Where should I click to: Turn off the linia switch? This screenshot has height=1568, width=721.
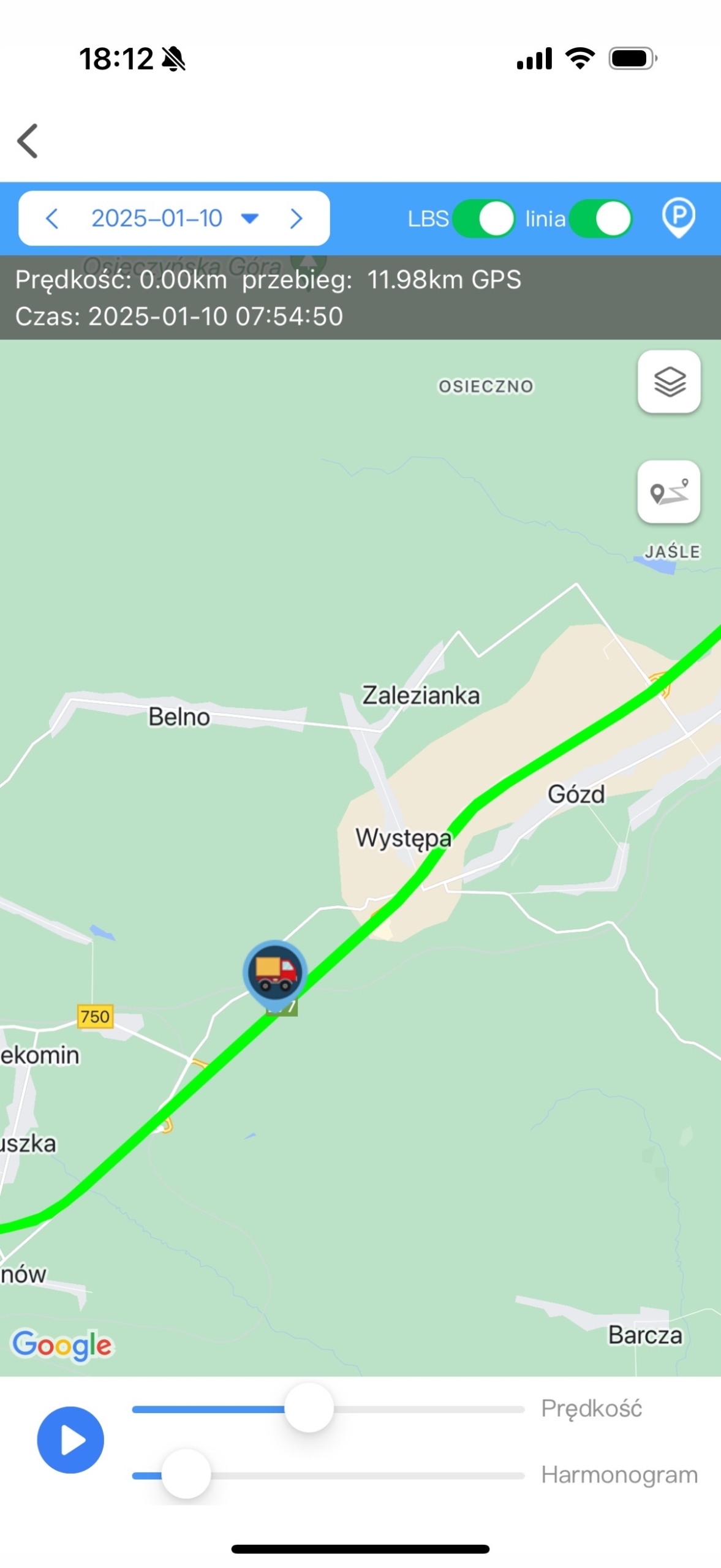coord(600,219)
